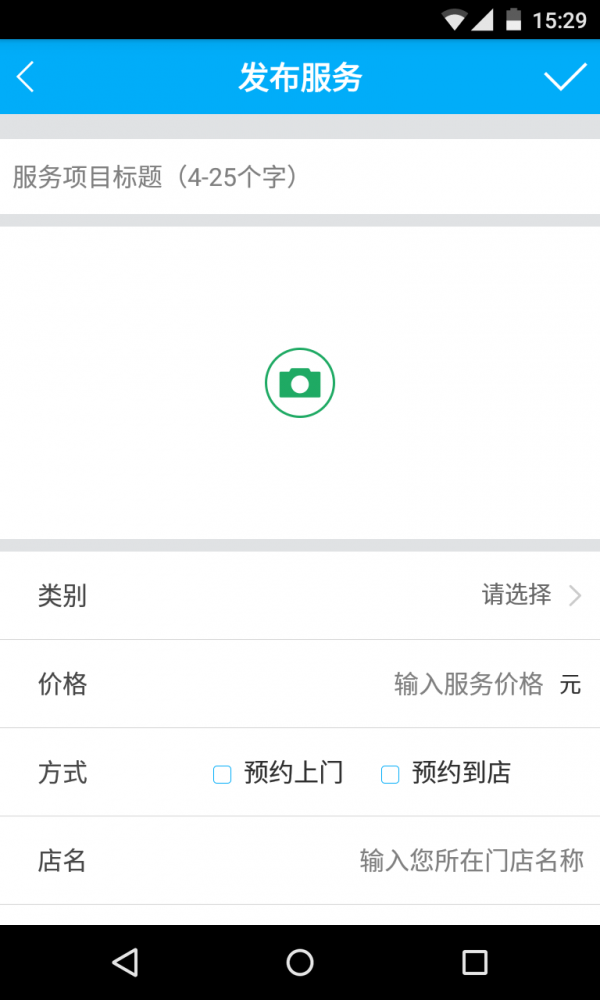The image size is (600, 1000).
Task: Go back from the 发布服务 page
Action: [26, 77]
